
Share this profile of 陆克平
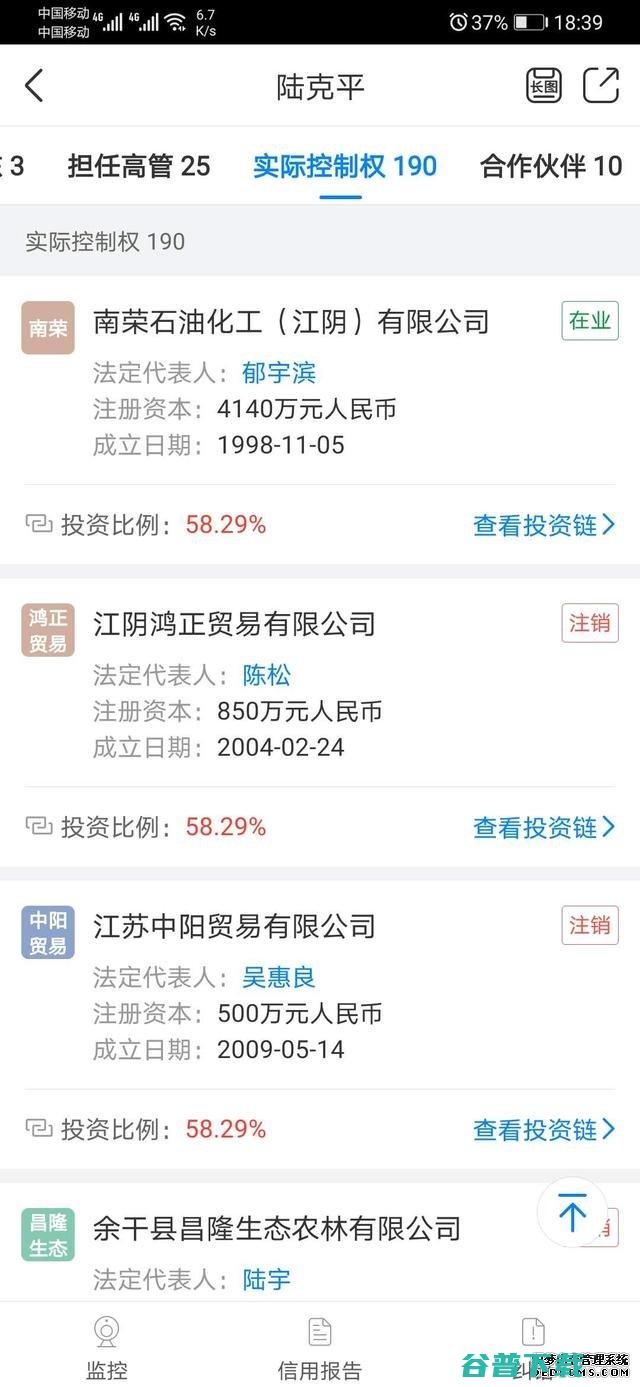pyautogui.click(x=601, y=86)
